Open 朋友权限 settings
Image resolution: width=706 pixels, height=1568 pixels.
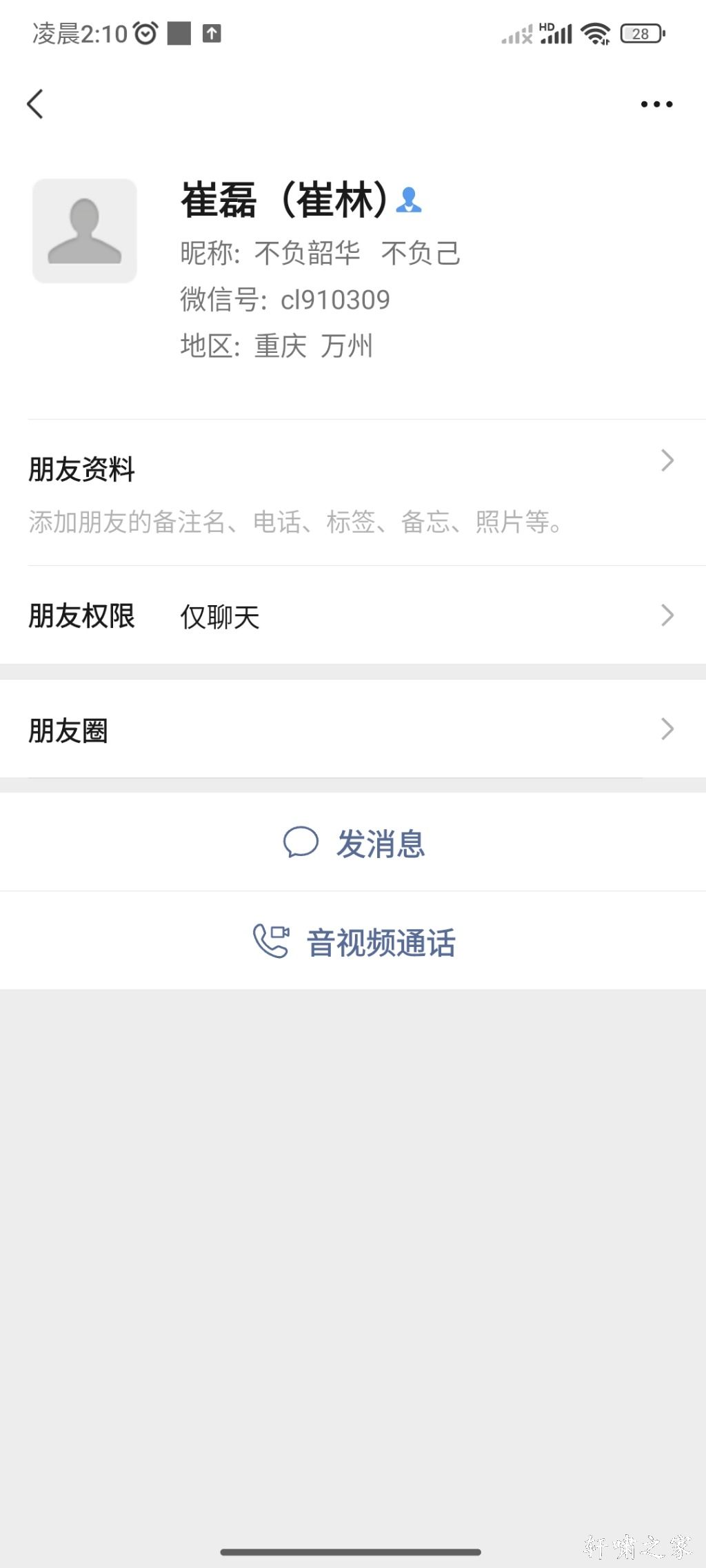coord(353,615)
